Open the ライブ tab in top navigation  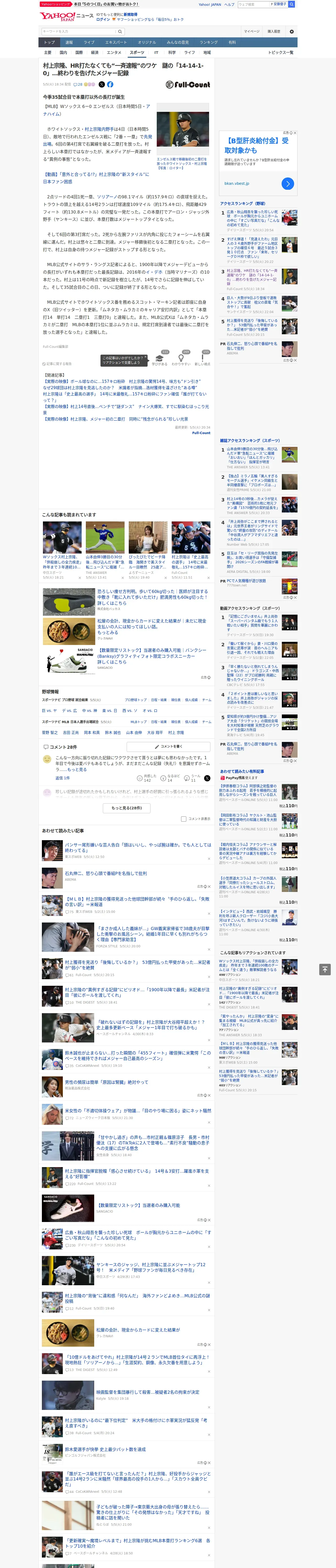[89, 43]
